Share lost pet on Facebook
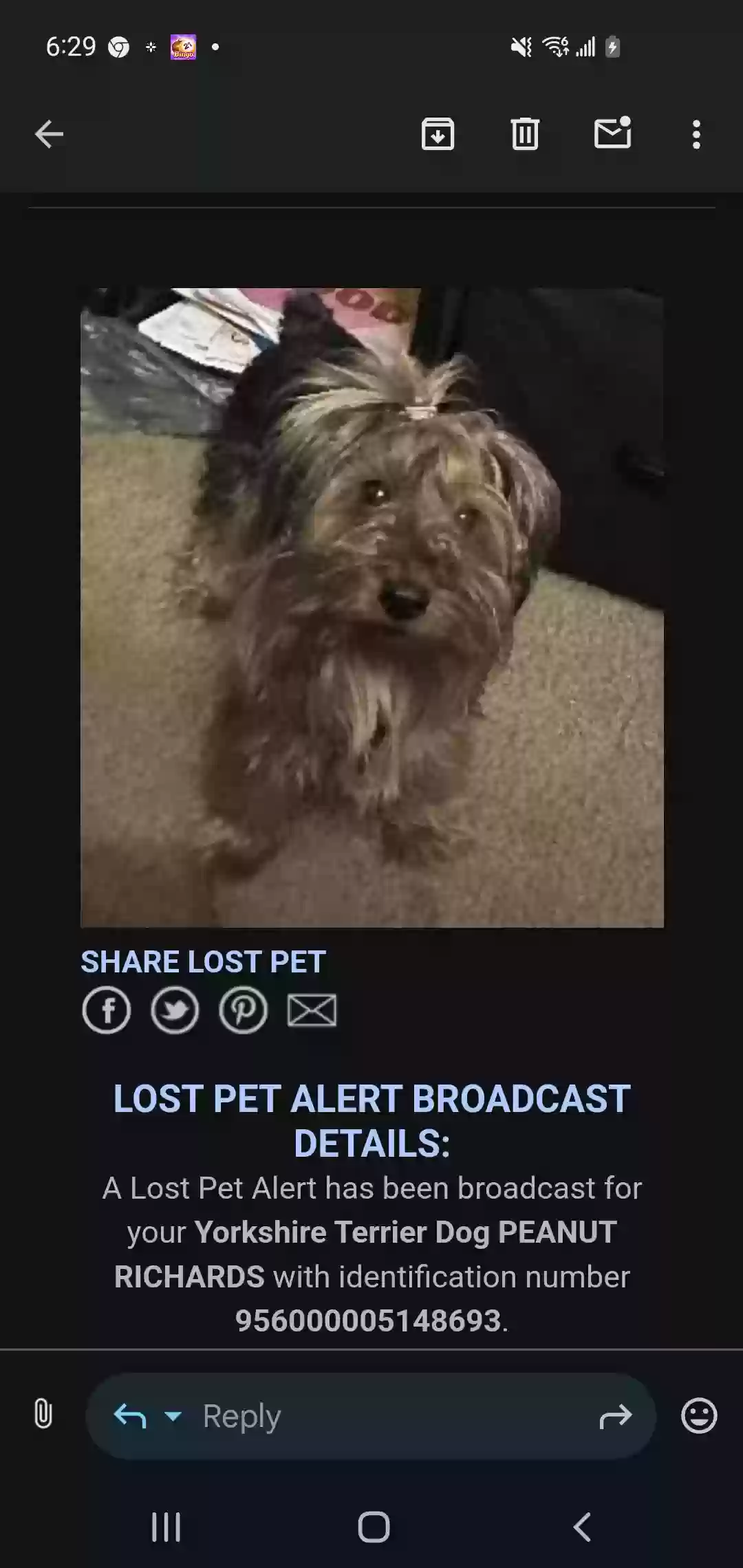 (106, 1010)
